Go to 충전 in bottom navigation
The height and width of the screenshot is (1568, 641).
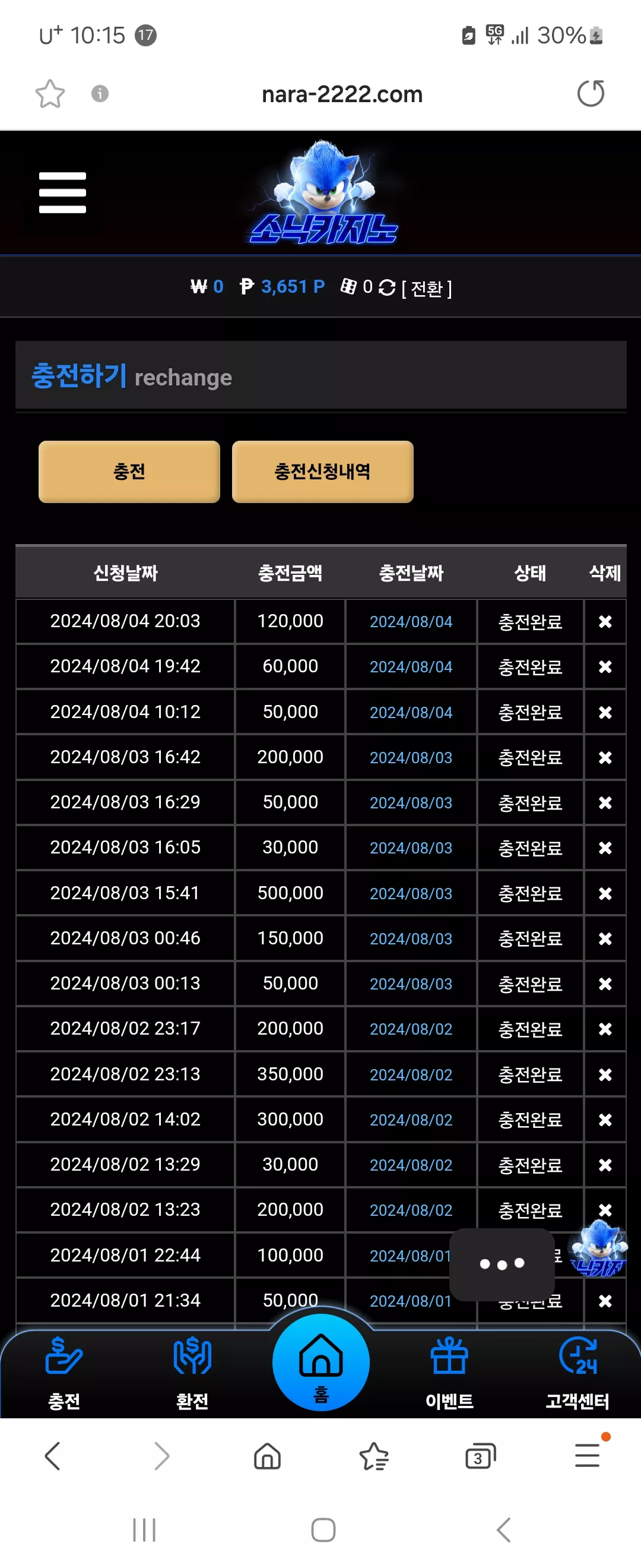point(65,1373)
